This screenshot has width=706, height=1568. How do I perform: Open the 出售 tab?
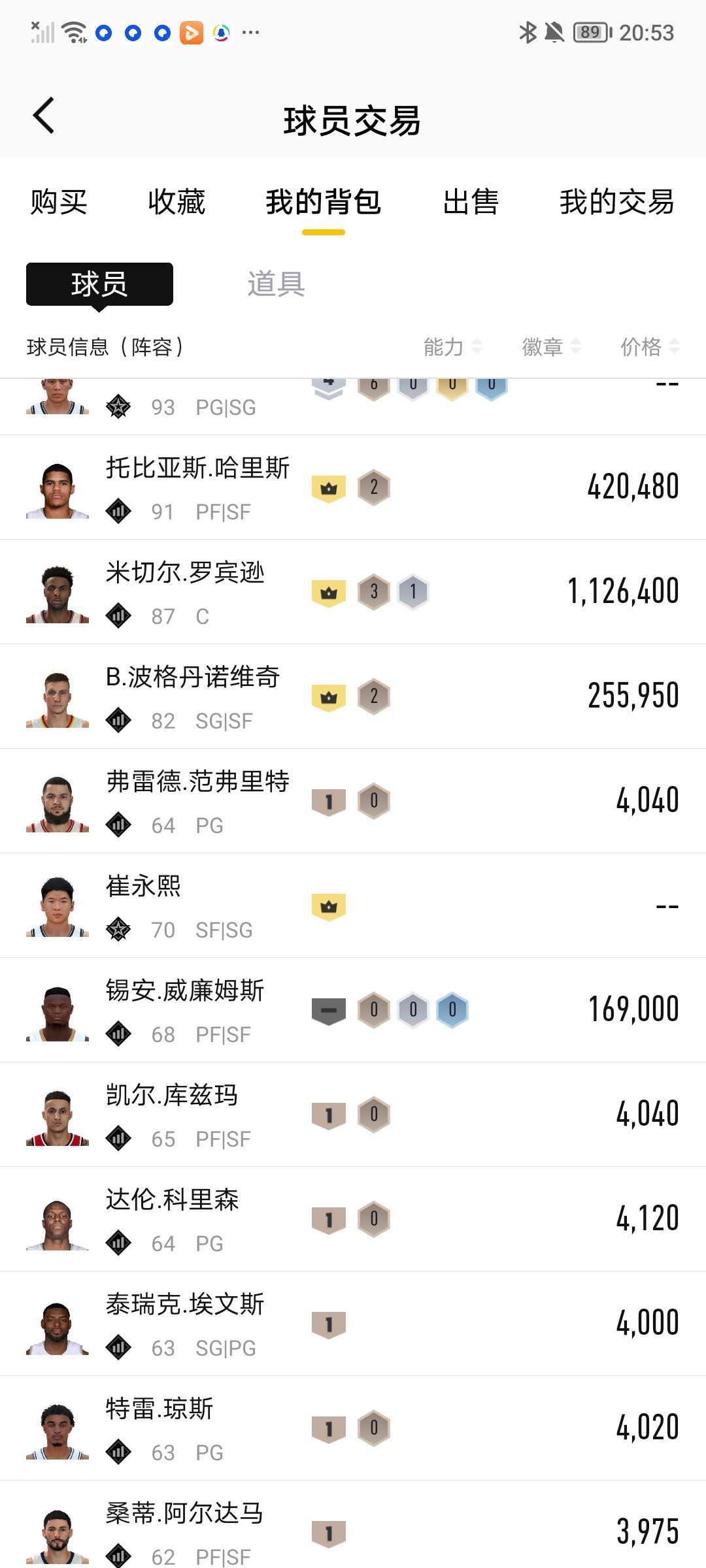pyautogui.click(x=471, y=202)
